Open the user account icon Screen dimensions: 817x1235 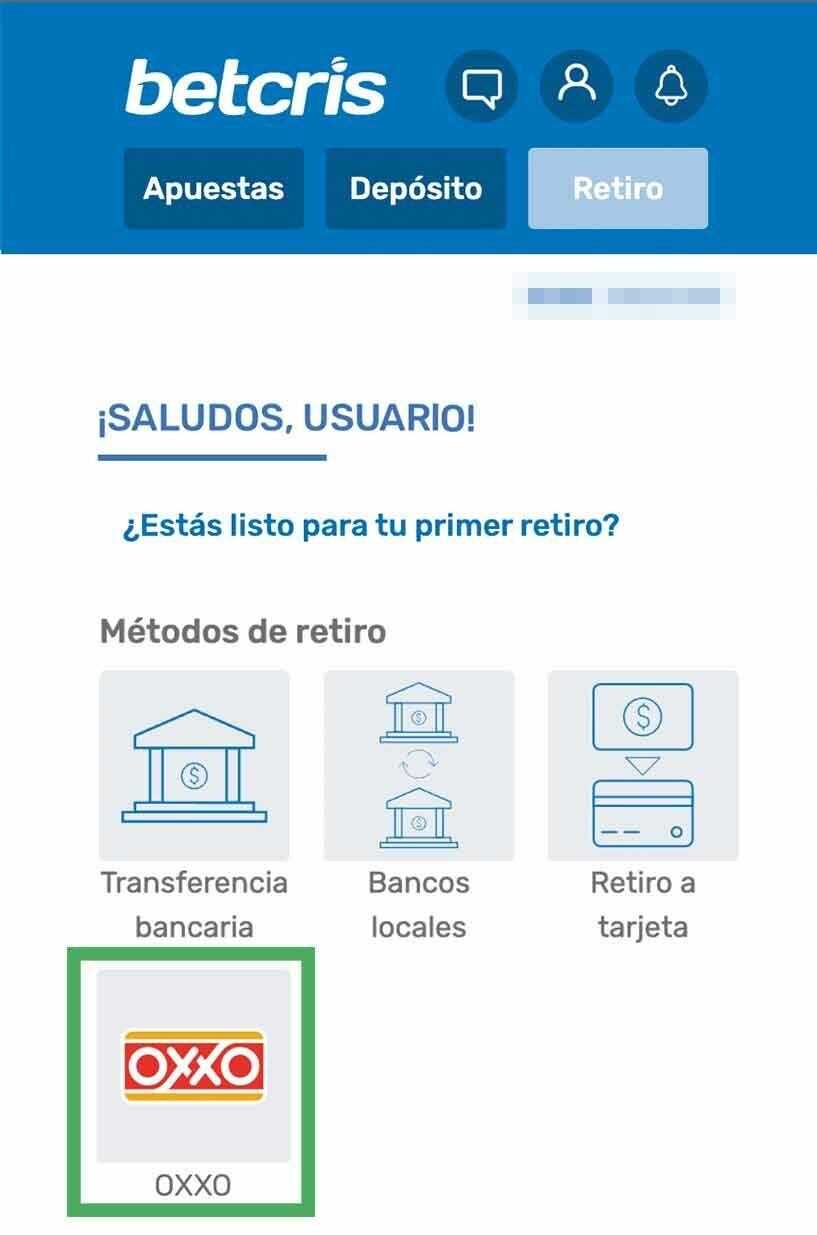pos(576,86)
